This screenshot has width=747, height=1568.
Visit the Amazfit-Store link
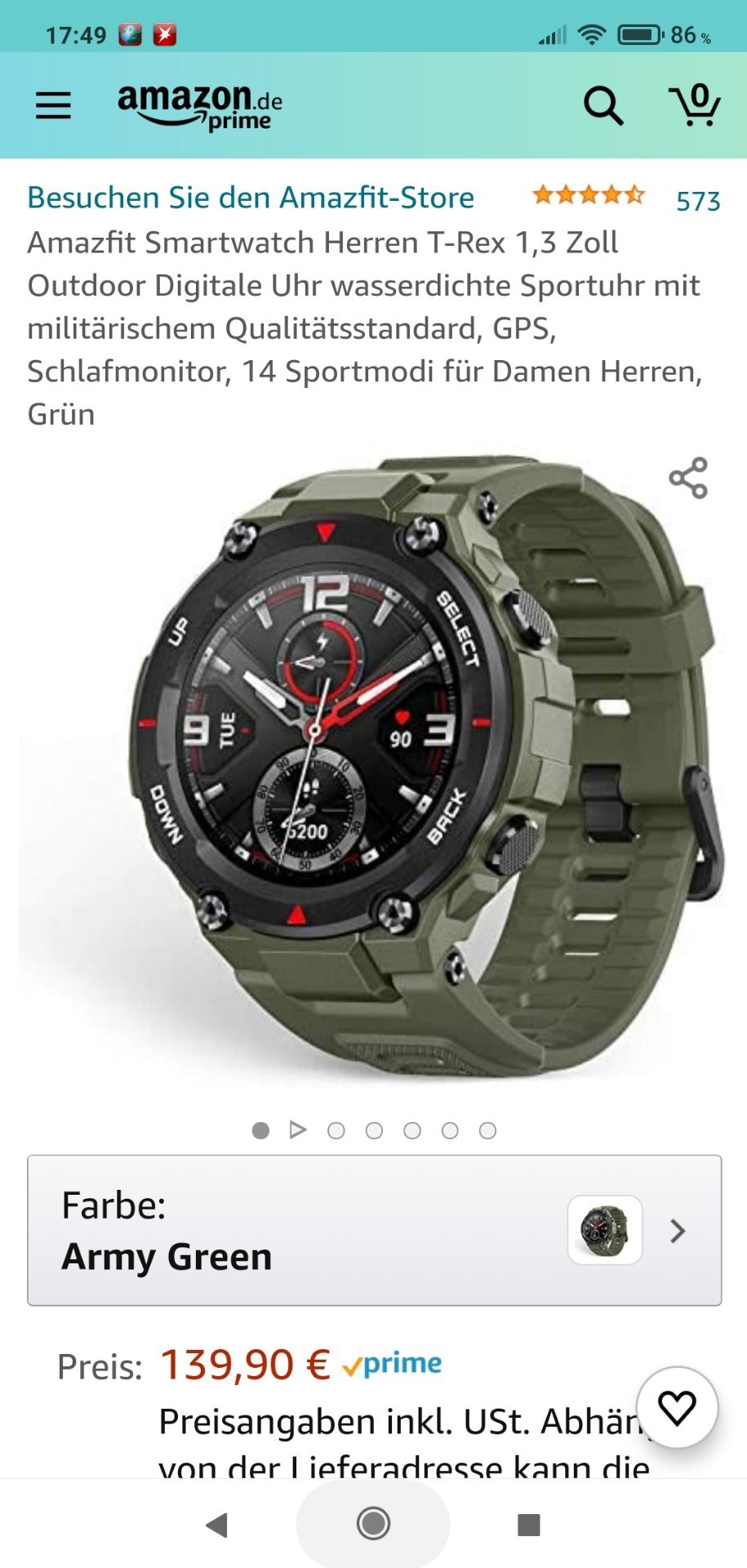coord(251,198)
